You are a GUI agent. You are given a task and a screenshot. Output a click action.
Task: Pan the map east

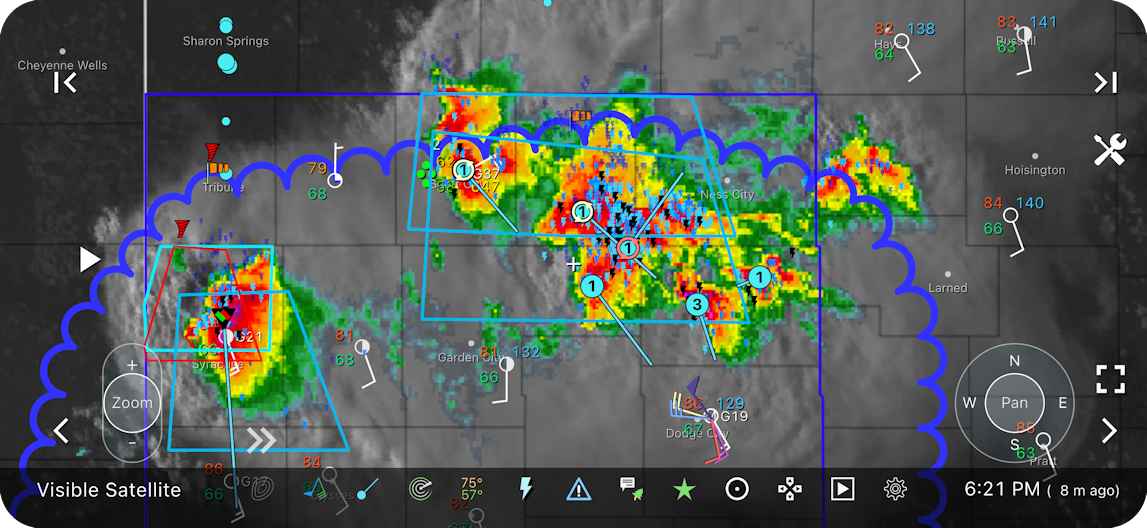(x=1063, y=403)
